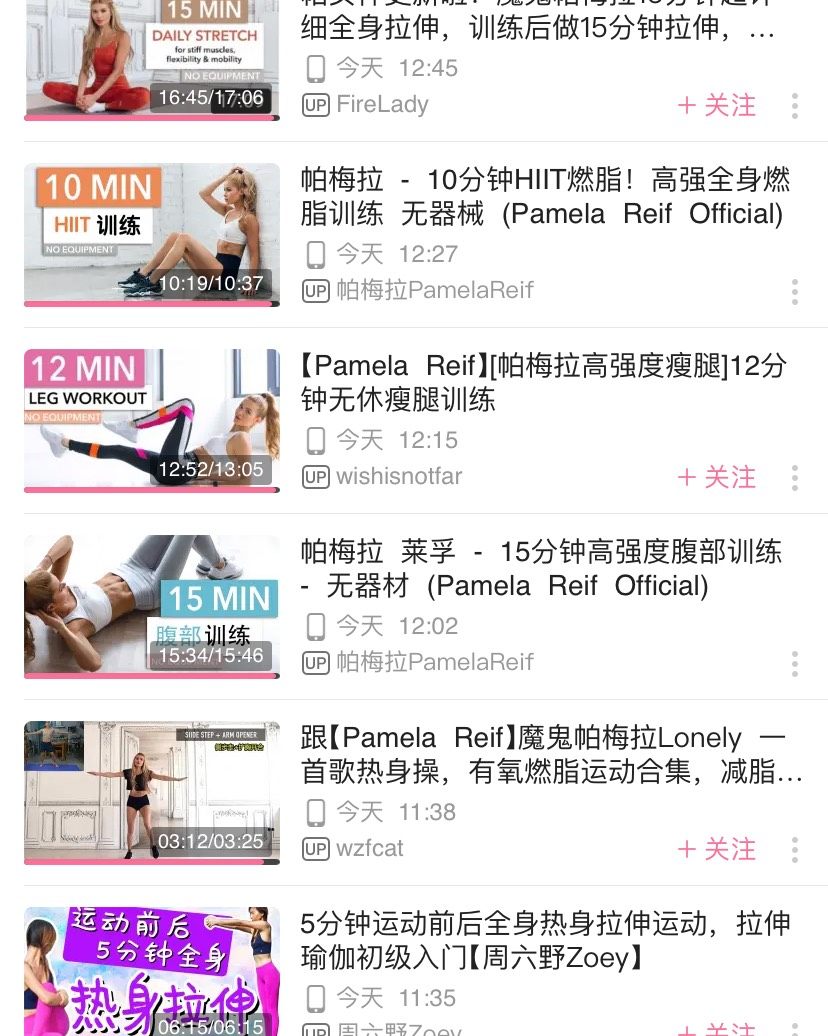
Task: Open the 15 MIN Daily Stretch video
Action: (x=151, y=60)
